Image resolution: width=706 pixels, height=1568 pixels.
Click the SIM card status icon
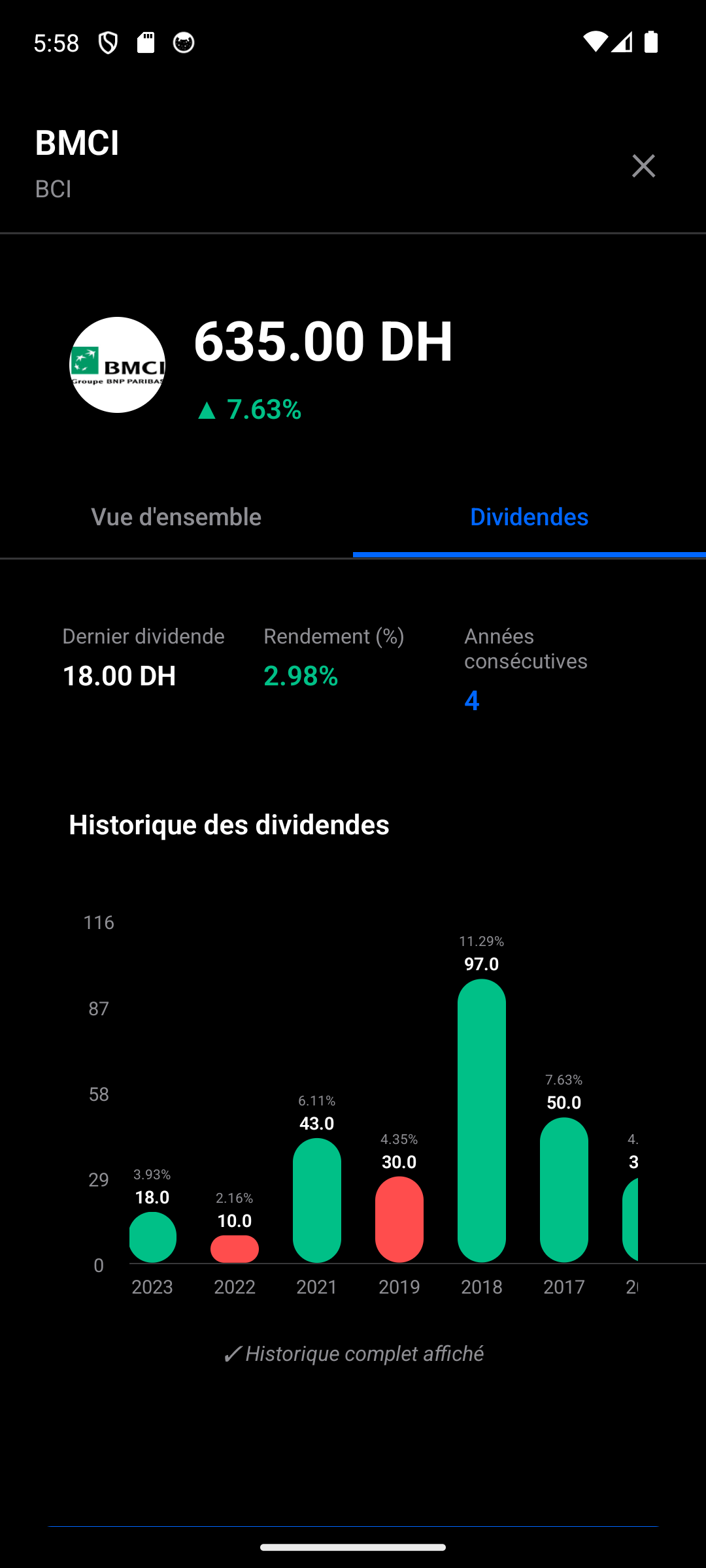pyautogui.click(x=145, y=41)
